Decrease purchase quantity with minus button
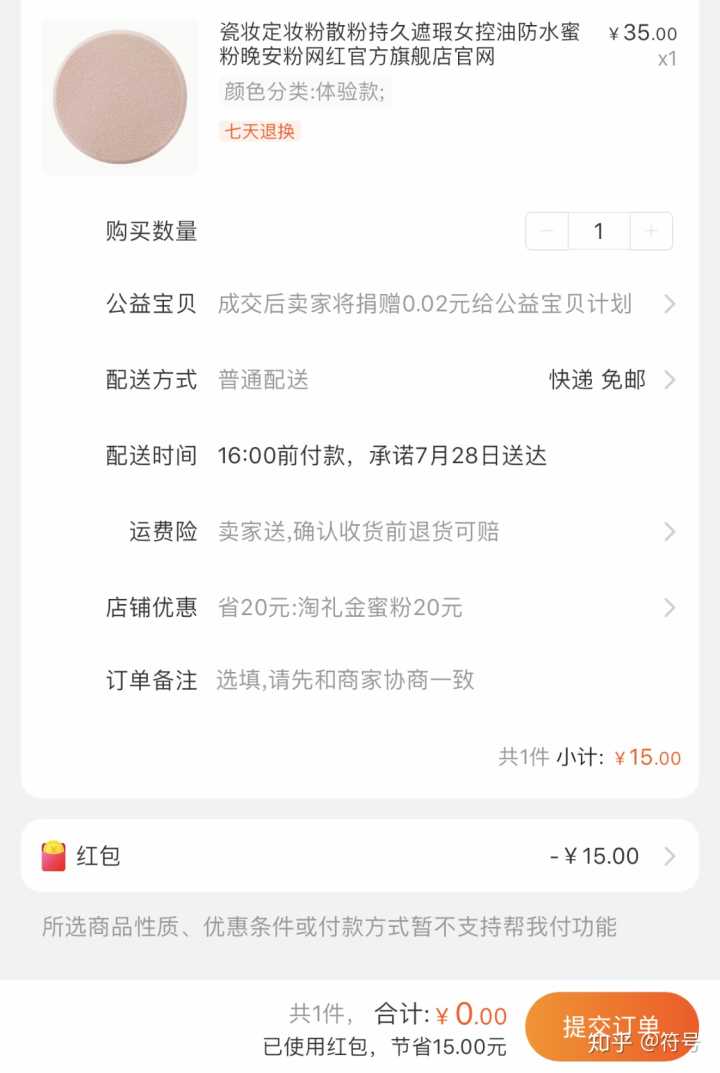This screenshot has height=1073, width=720. click(547, 231)
